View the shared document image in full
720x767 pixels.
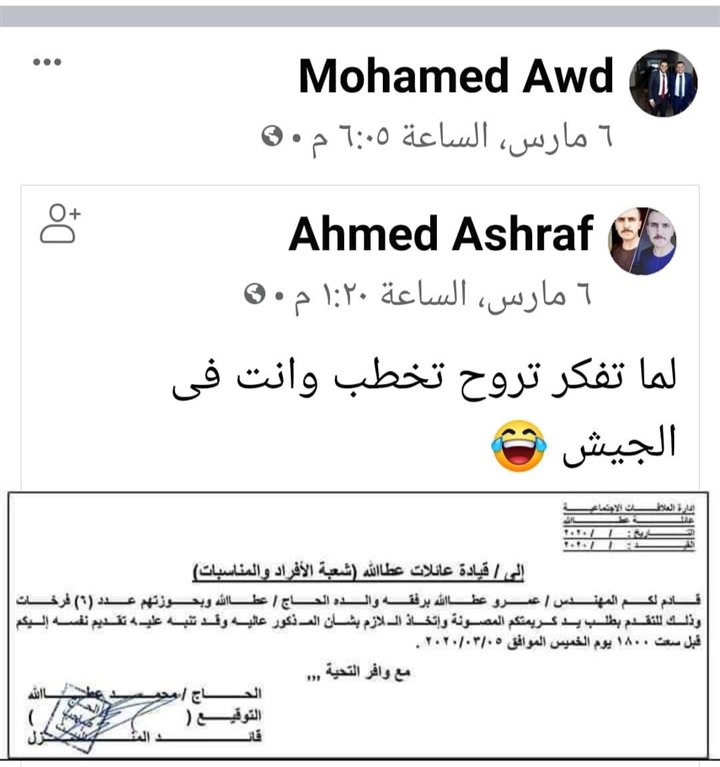click(x=360, y=626)
